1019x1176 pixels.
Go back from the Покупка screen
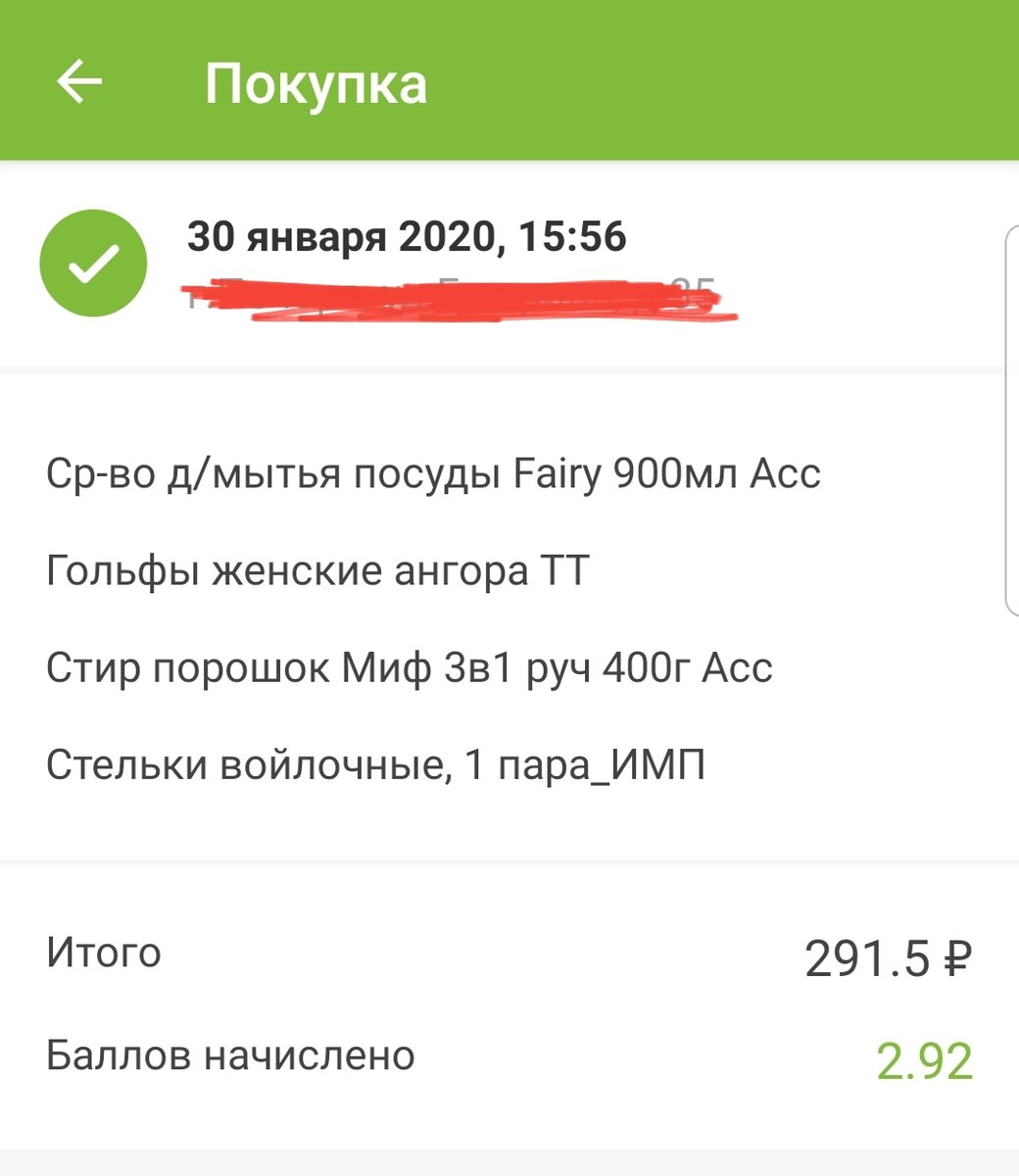coord(79,82)
